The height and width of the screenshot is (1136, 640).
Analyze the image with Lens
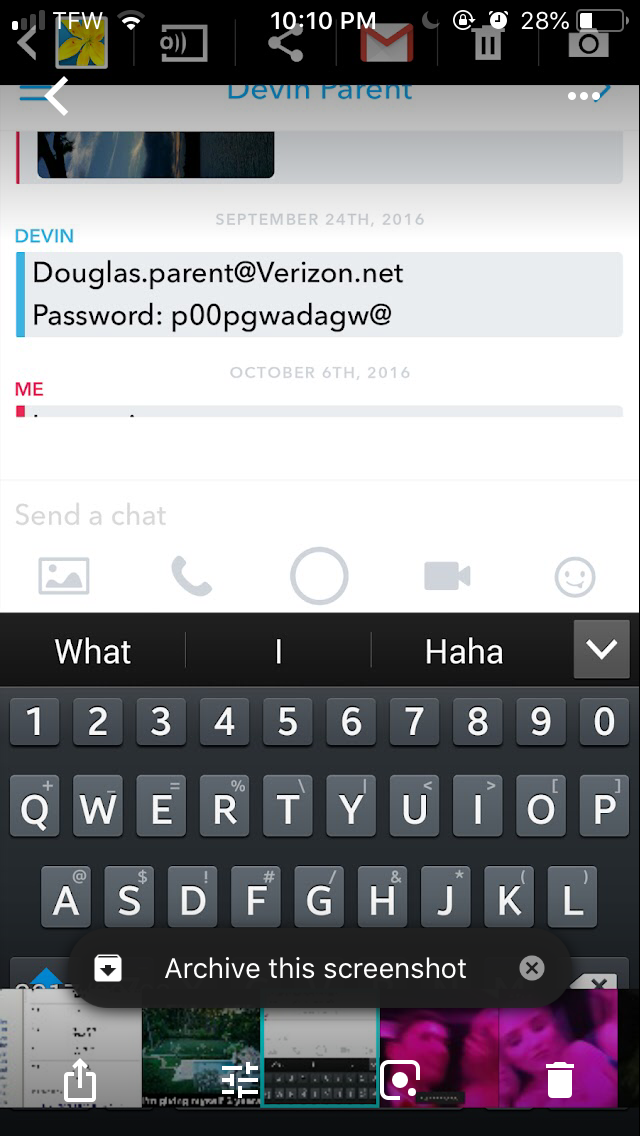[x=400, y=1080]
